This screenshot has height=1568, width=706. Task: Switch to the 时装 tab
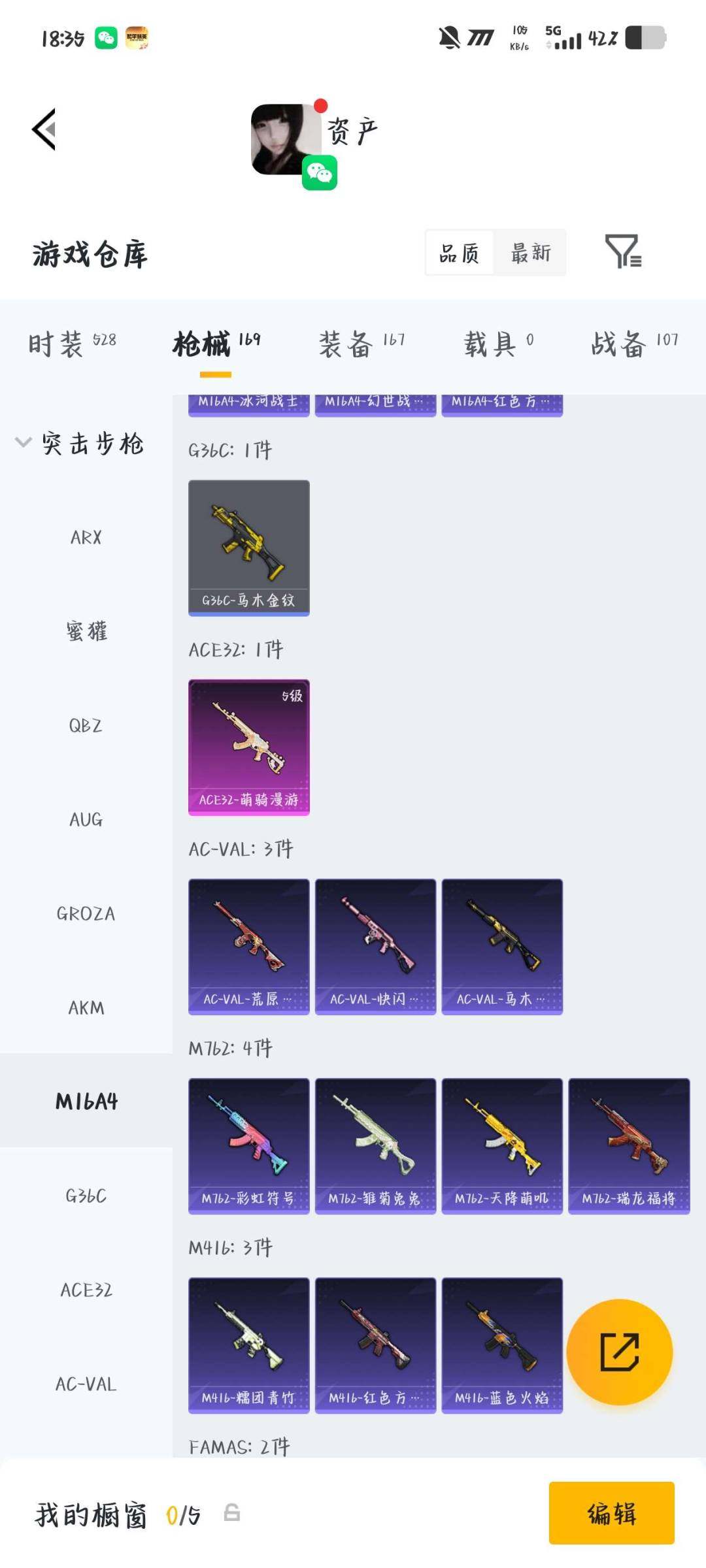(72, 344)
